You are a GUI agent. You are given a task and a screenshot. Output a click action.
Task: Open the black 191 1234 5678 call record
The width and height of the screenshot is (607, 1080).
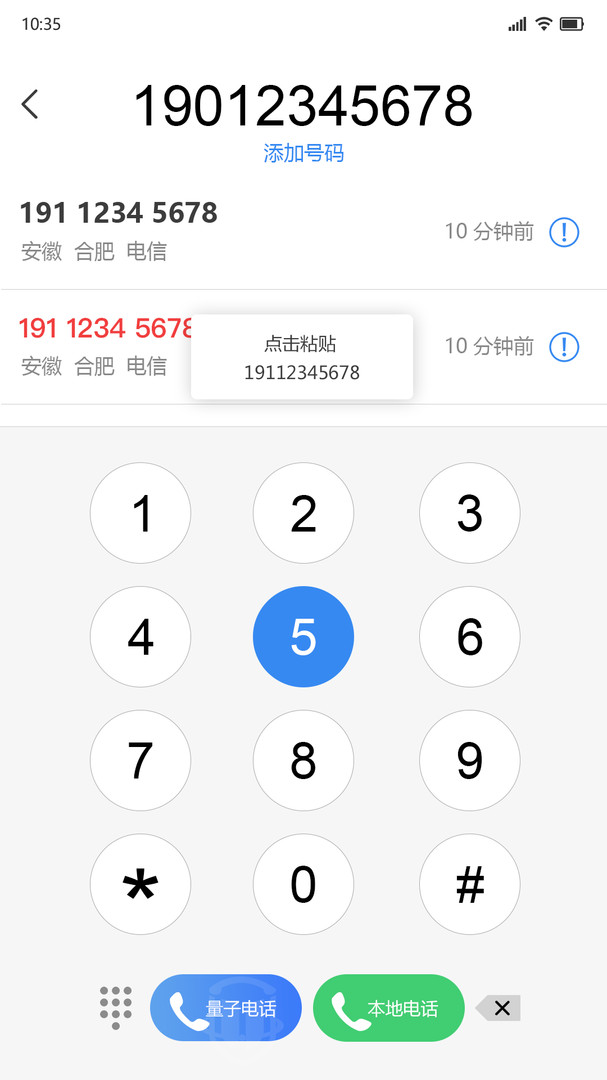303,232
